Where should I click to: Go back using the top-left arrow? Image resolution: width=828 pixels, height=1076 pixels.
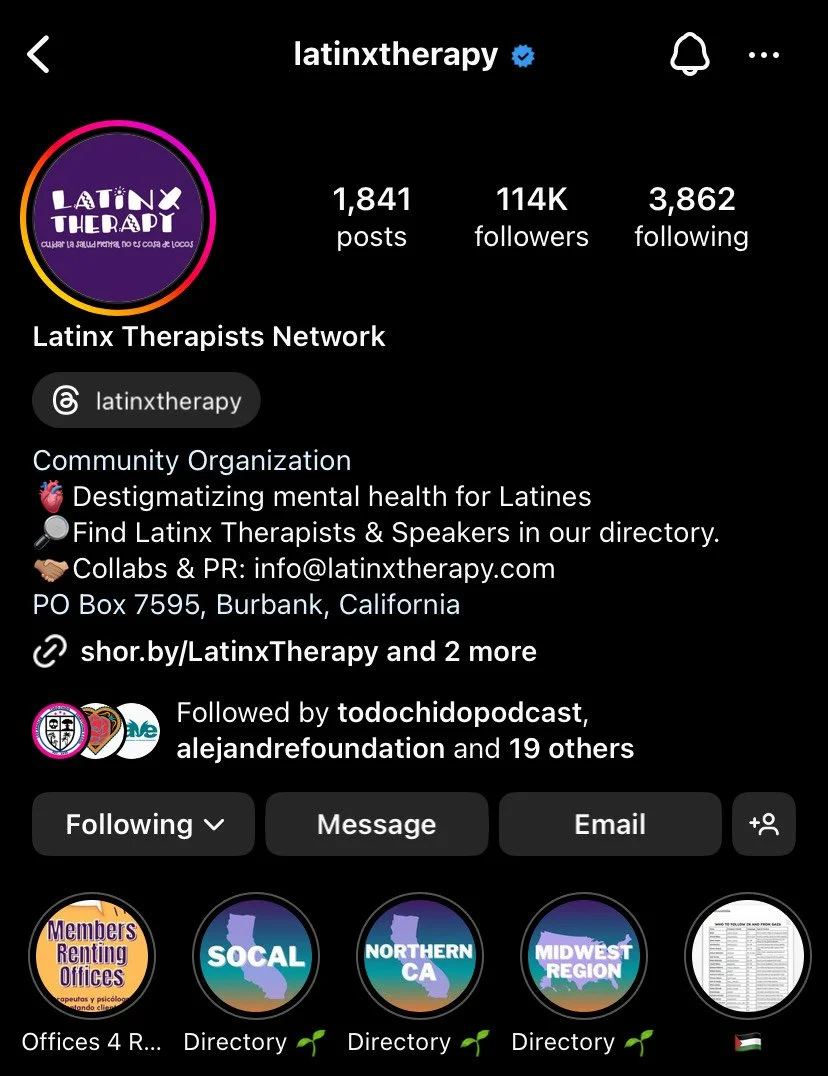38,55
